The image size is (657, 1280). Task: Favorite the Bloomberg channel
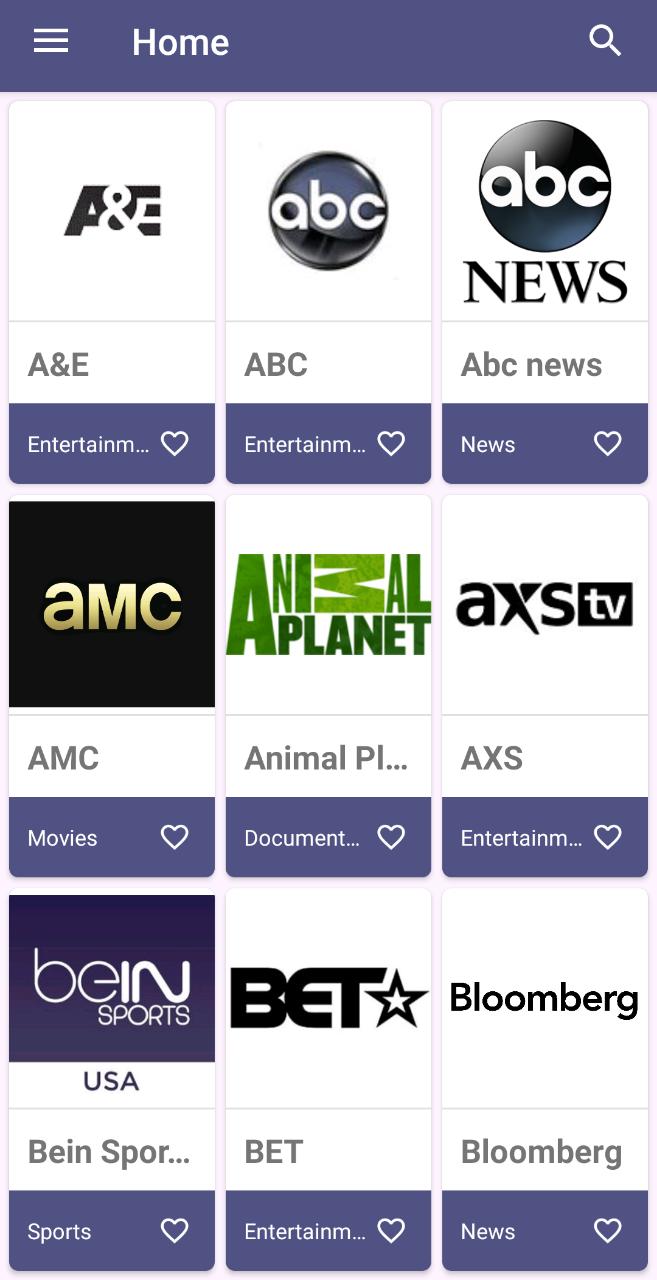click(x=608, y=1231)
